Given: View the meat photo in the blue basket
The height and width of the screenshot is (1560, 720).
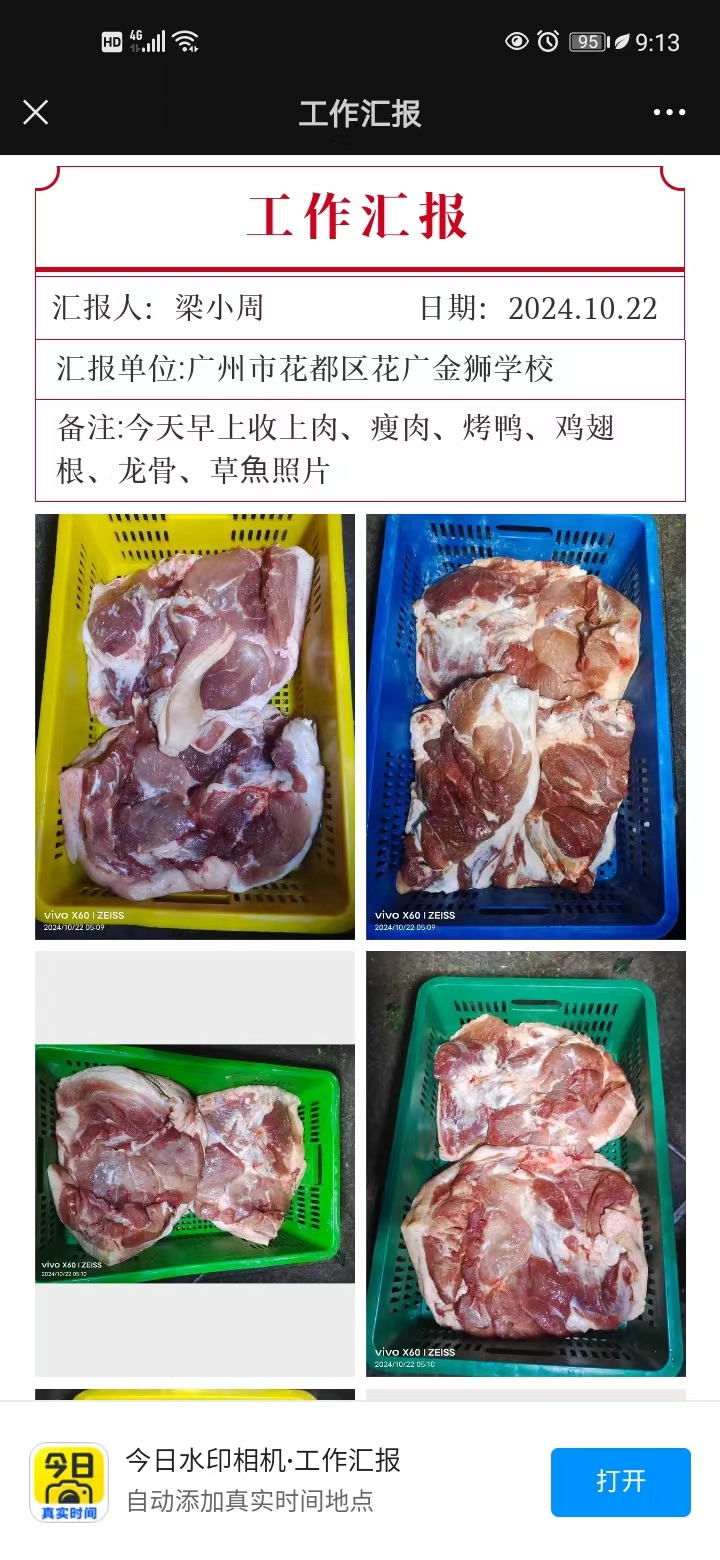Looking at the screenshot, I should [526, 726].
